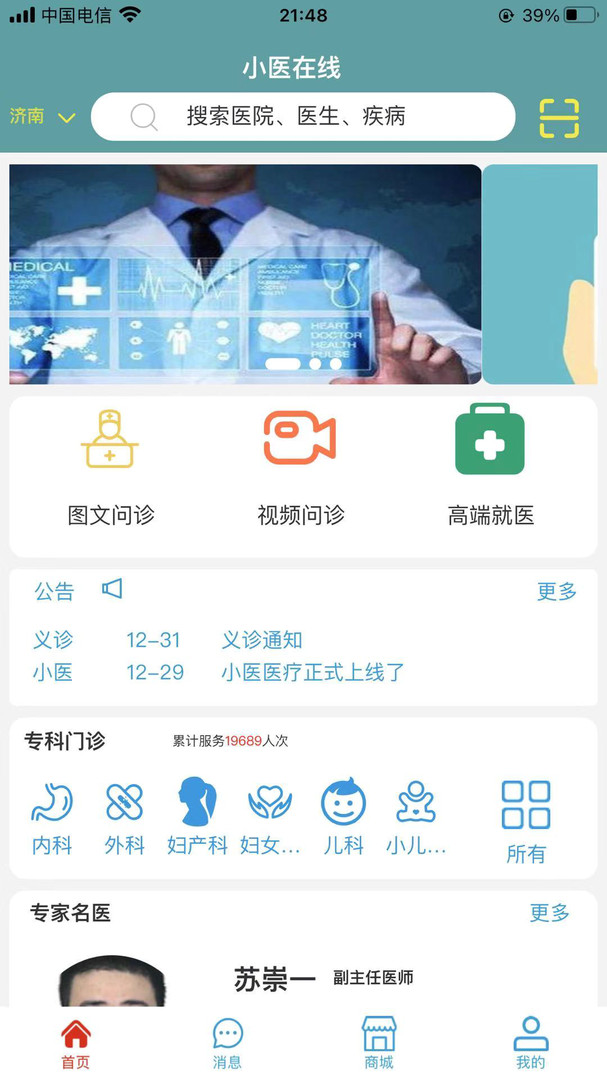Tap the search box for hospitals and doctors
The width and height of the screenshot is (607, 1080).
[x=303, y=116]
